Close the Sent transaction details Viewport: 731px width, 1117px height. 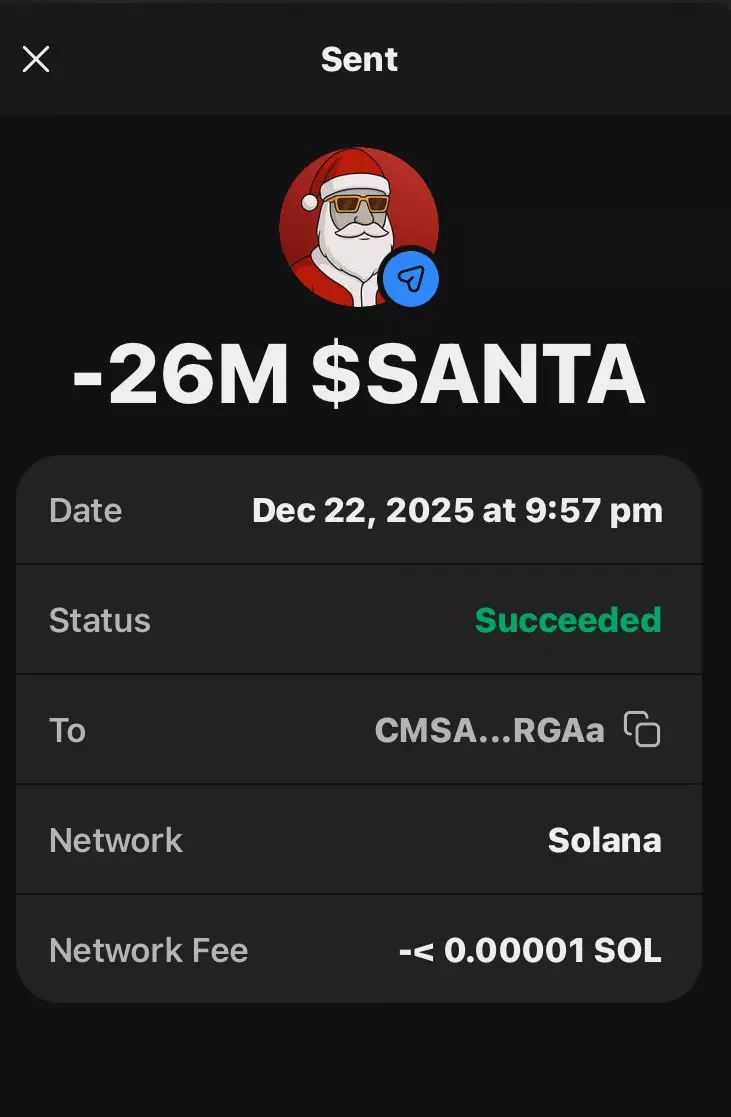[36, 60]
